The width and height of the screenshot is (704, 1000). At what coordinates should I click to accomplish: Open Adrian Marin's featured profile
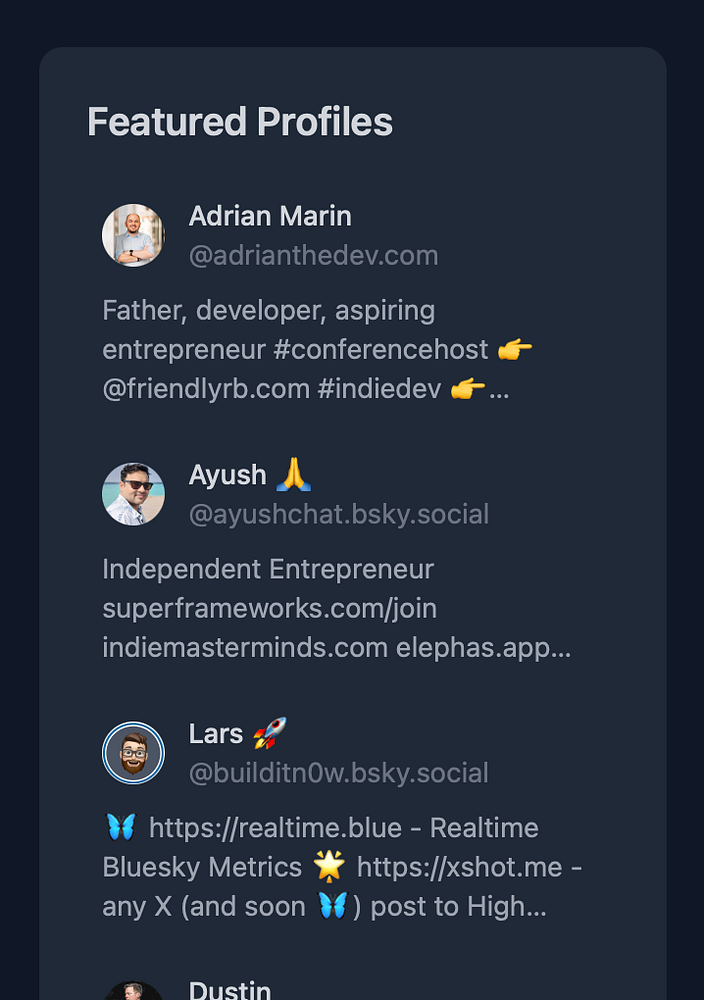coord(270,216)
